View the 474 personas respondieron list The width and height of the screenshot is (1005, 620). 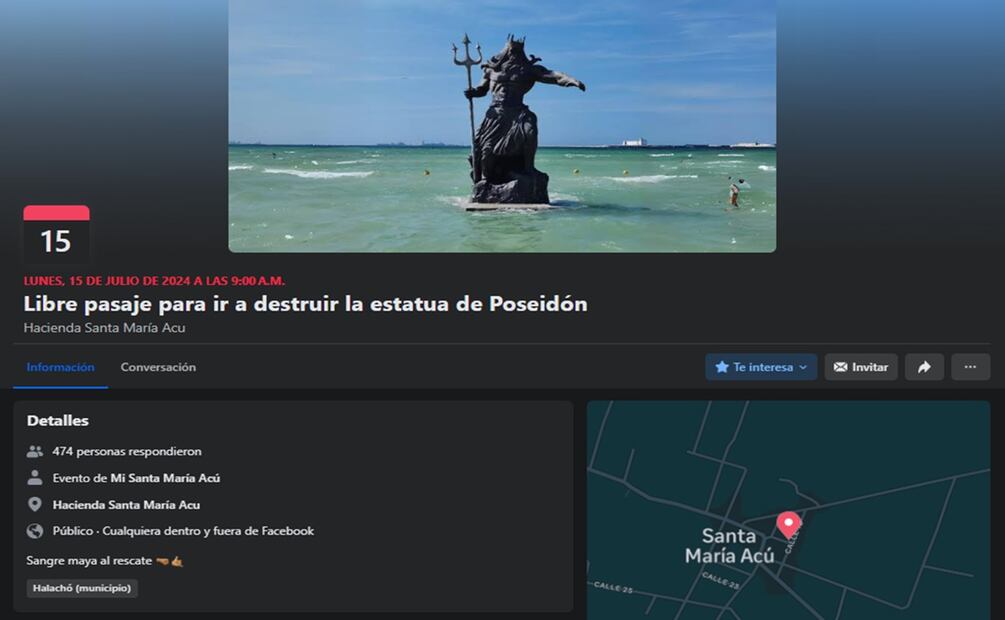pyautogui.click(x=127, y=452)
